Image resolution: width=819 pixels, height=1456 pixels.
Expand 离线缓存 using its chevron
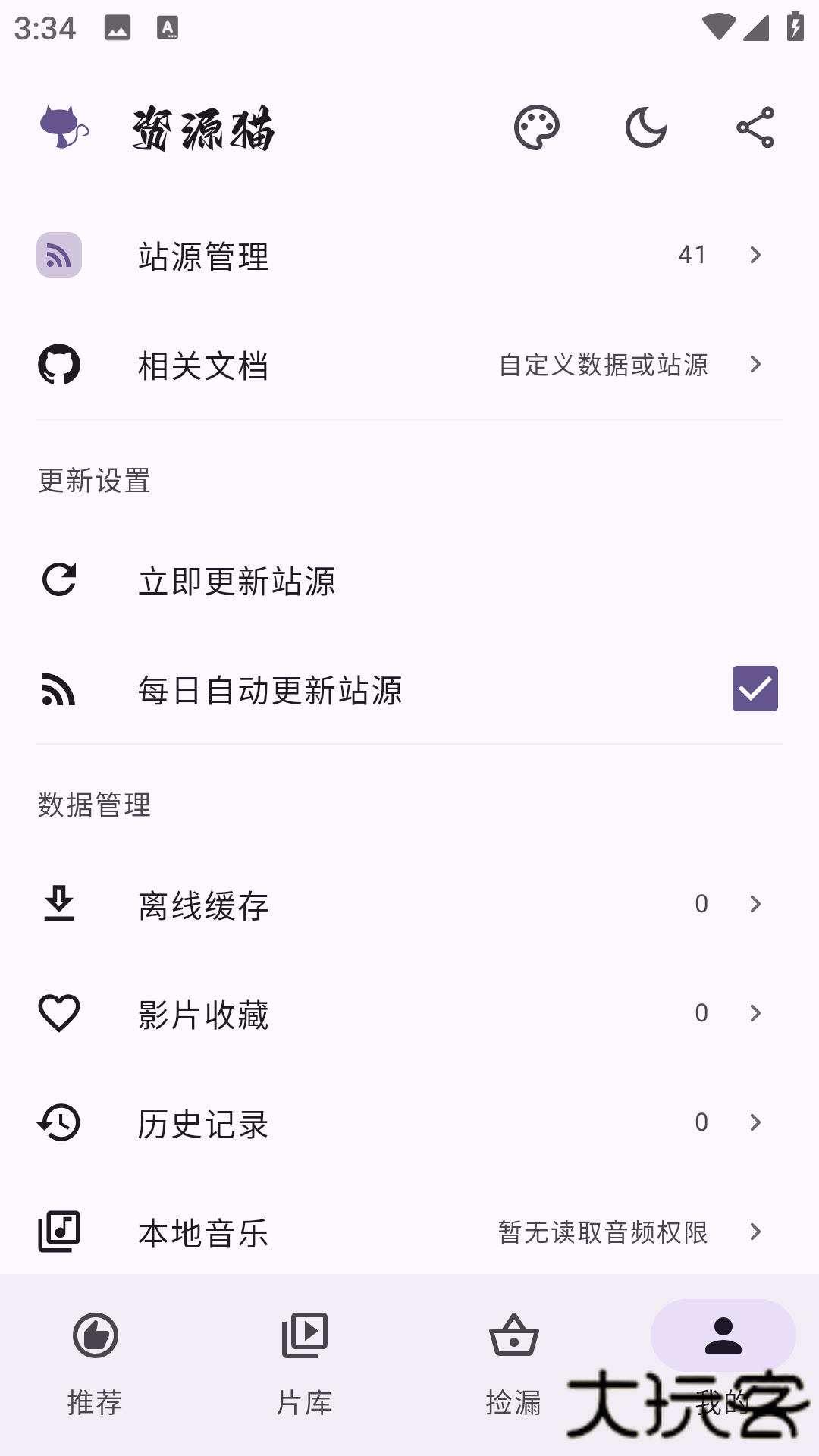pyautogui.click(x=755, y=903)
